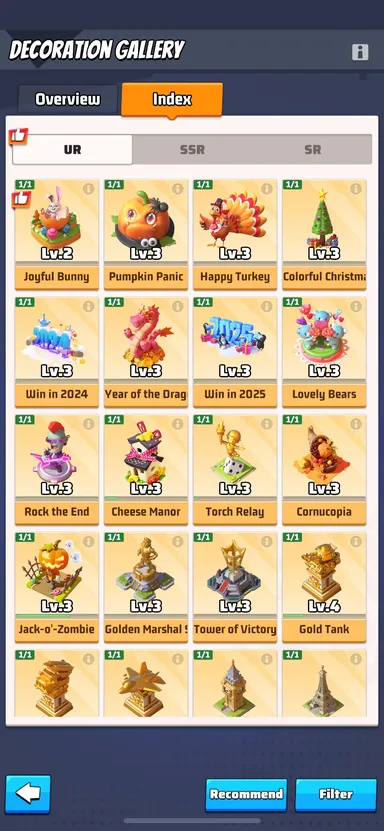
Task: Open the gallery info icon
Action: pyautogui.click(x=360, y=52)
